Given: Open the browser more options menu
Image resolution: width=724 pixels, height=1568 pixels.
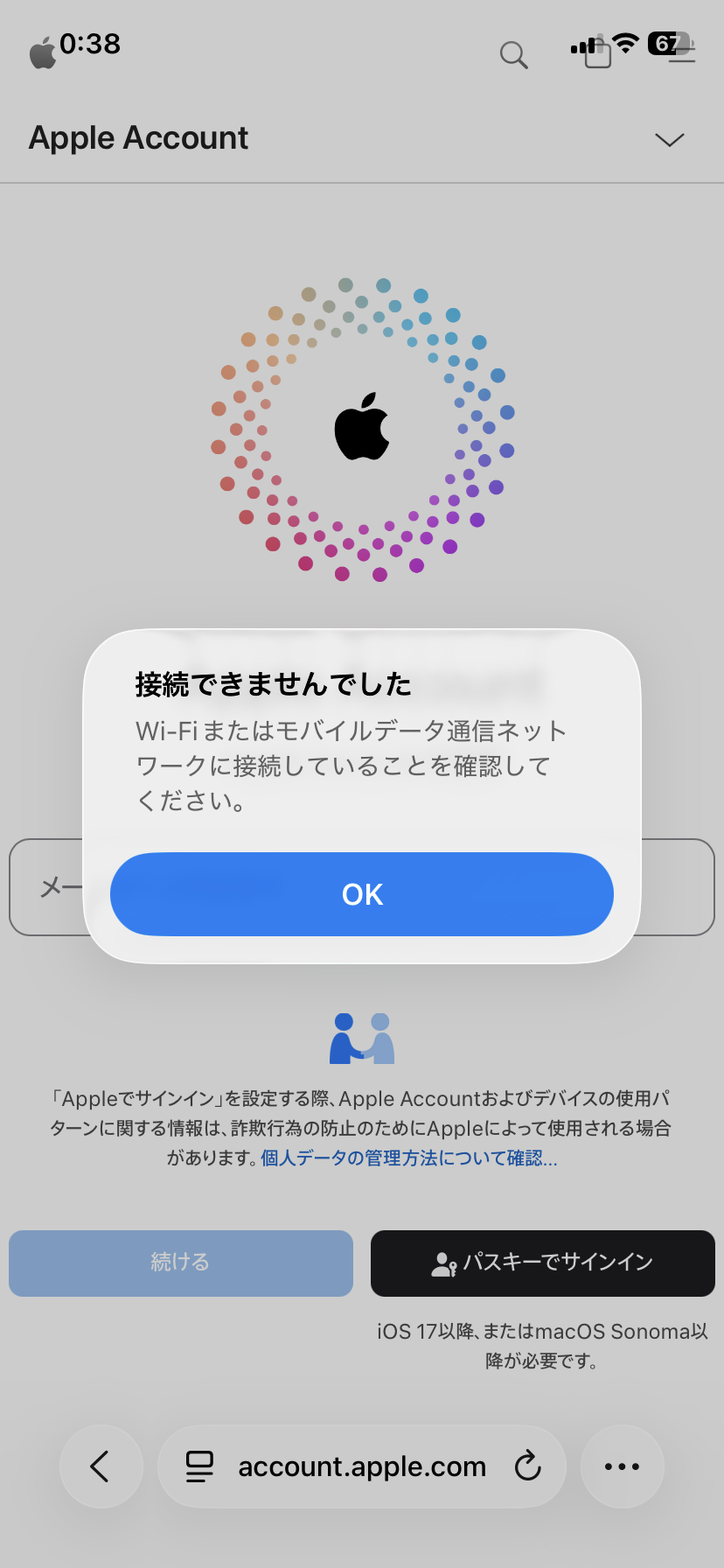Looking at the screenshot, I should point(622,1466).
